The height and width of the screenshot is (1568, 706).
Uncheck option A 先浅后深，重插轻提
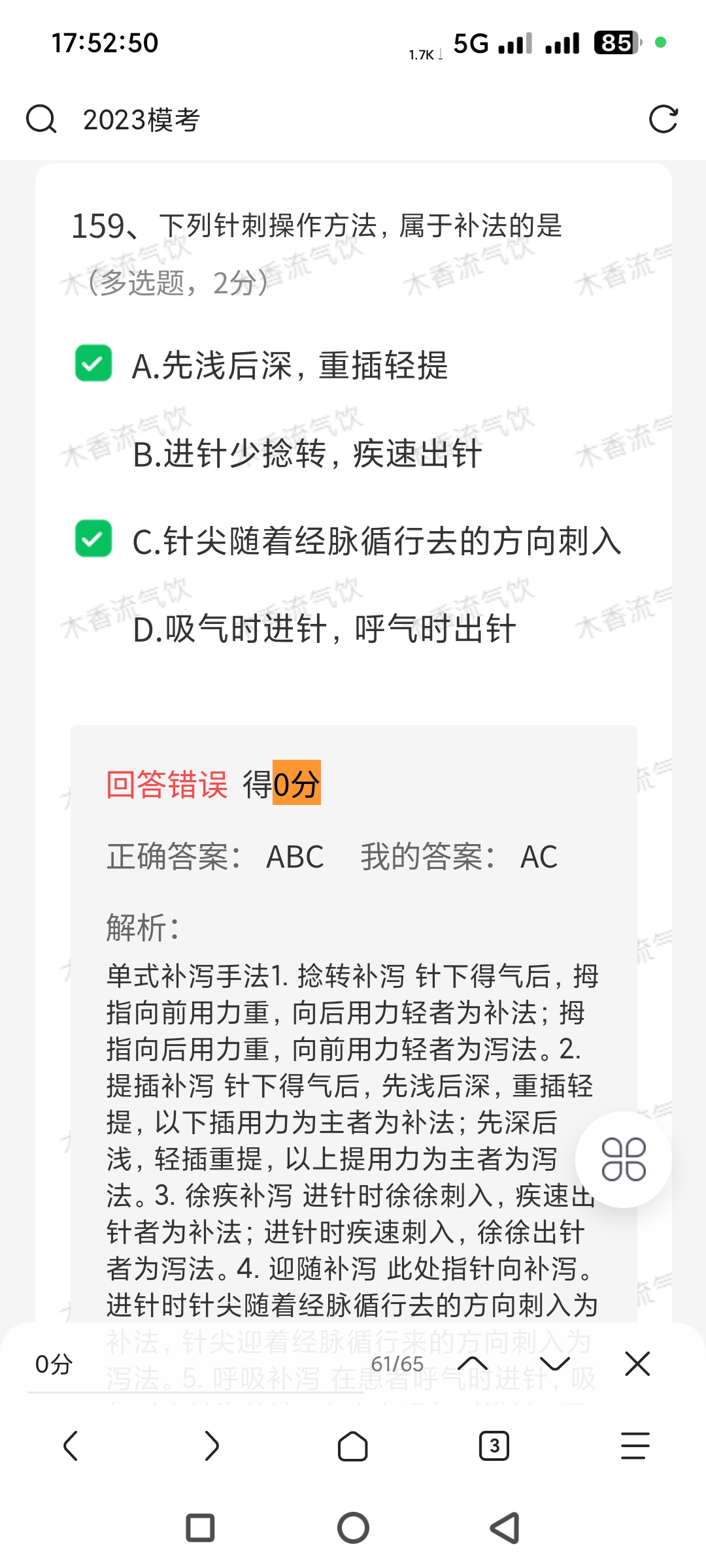pos(93,363)
